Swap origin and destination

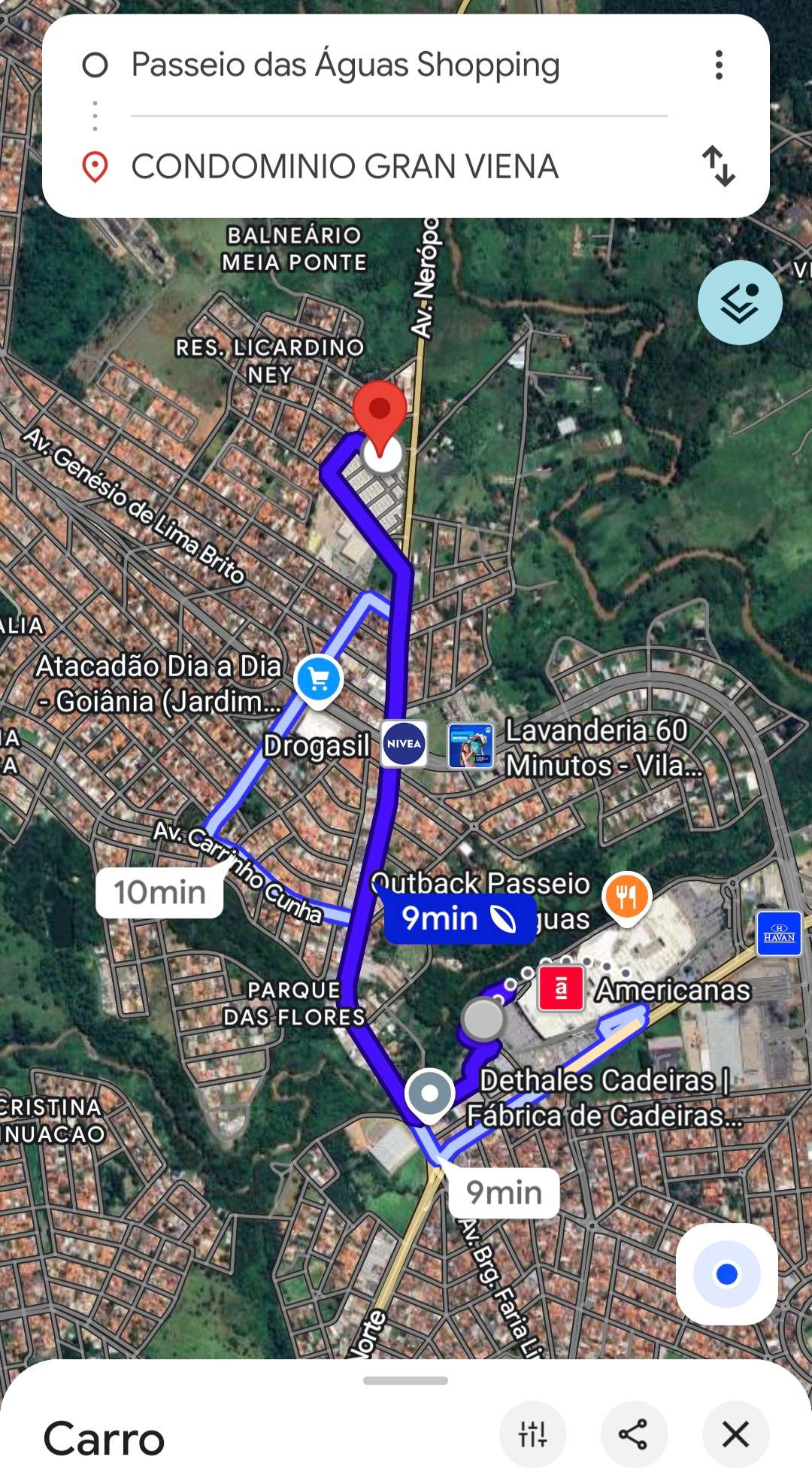click(718, 166)
